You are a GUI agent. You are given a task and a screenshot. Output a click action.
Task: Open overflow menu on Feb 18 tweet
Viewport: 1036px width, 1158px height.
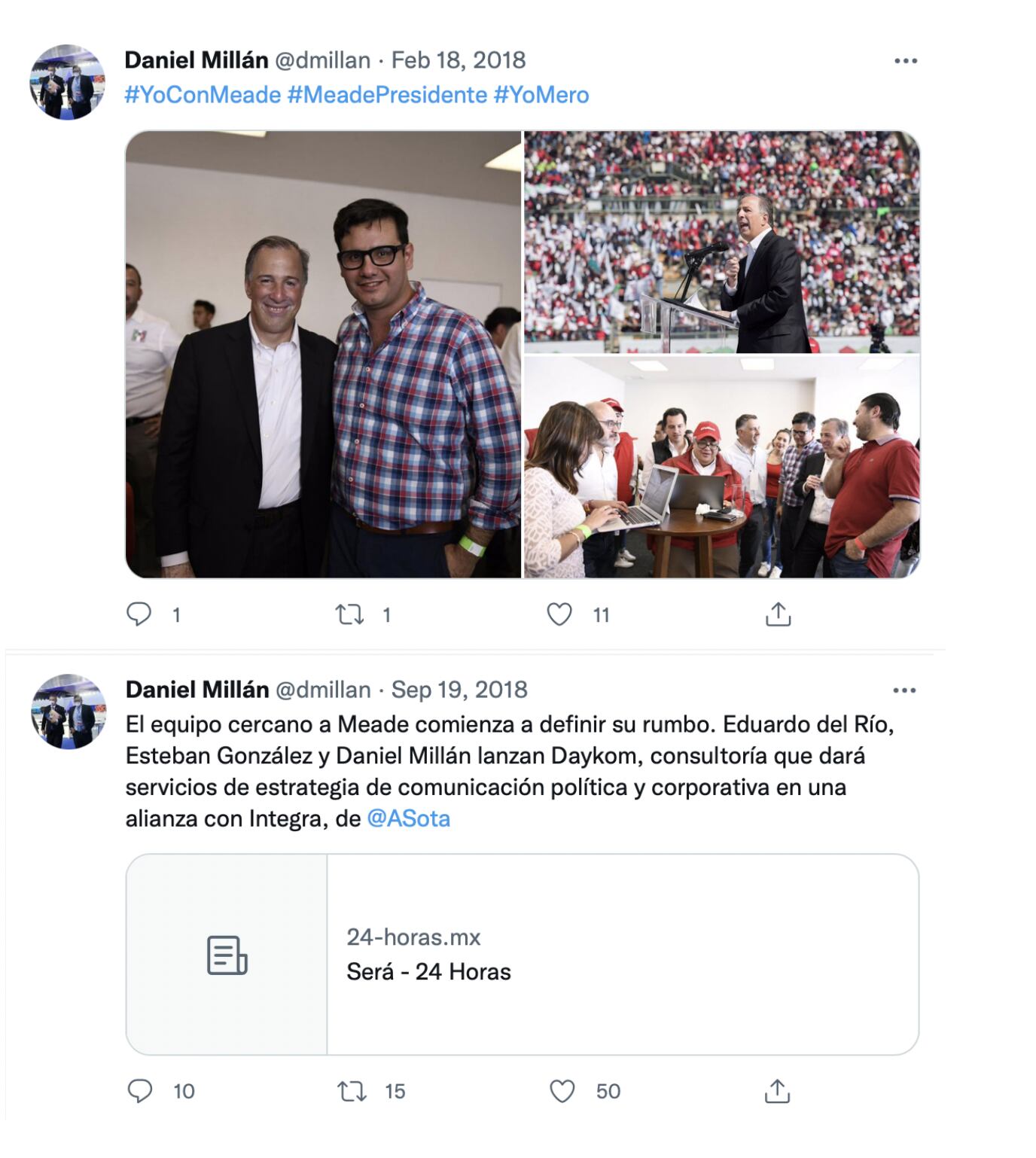point(905,61)
